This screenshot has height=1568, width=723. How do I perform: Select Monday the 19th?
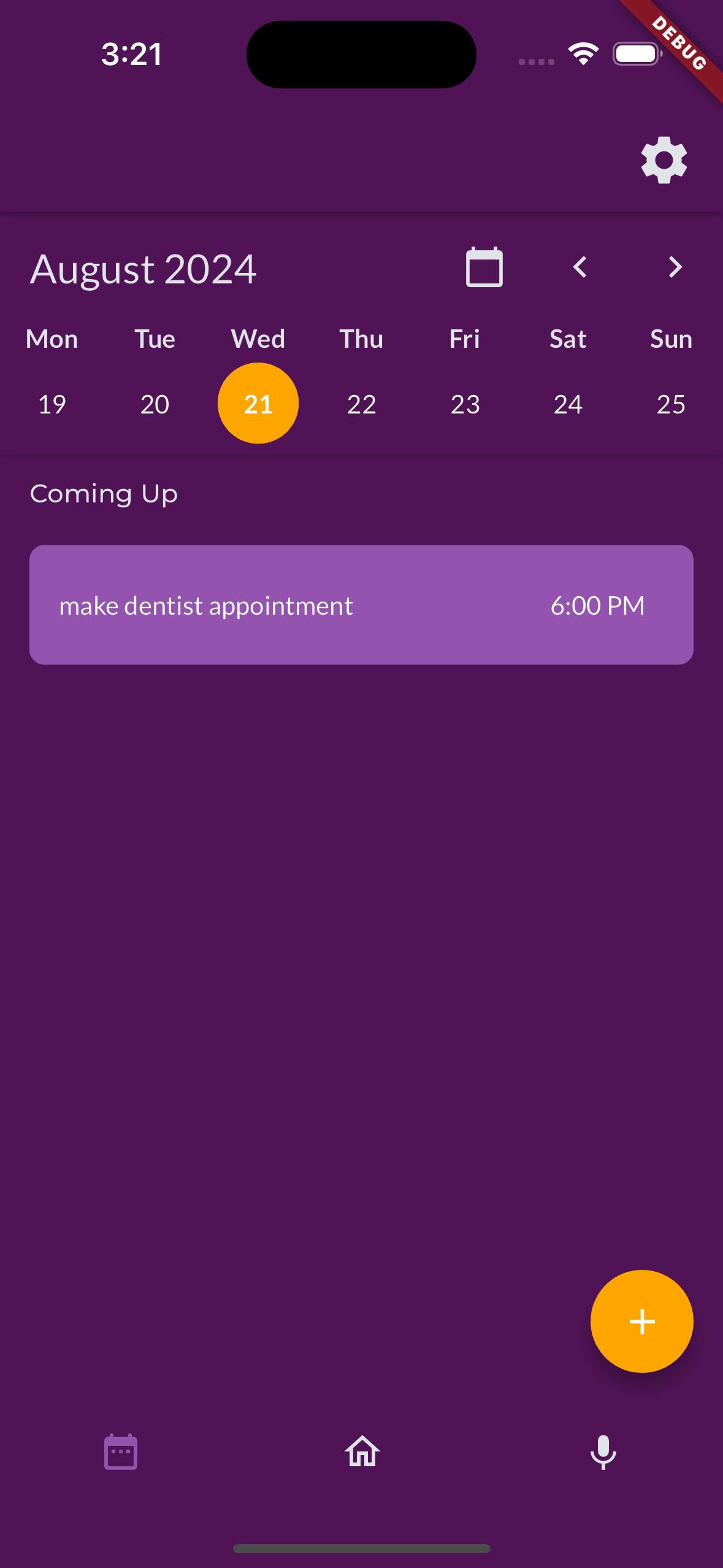[52, 404]
